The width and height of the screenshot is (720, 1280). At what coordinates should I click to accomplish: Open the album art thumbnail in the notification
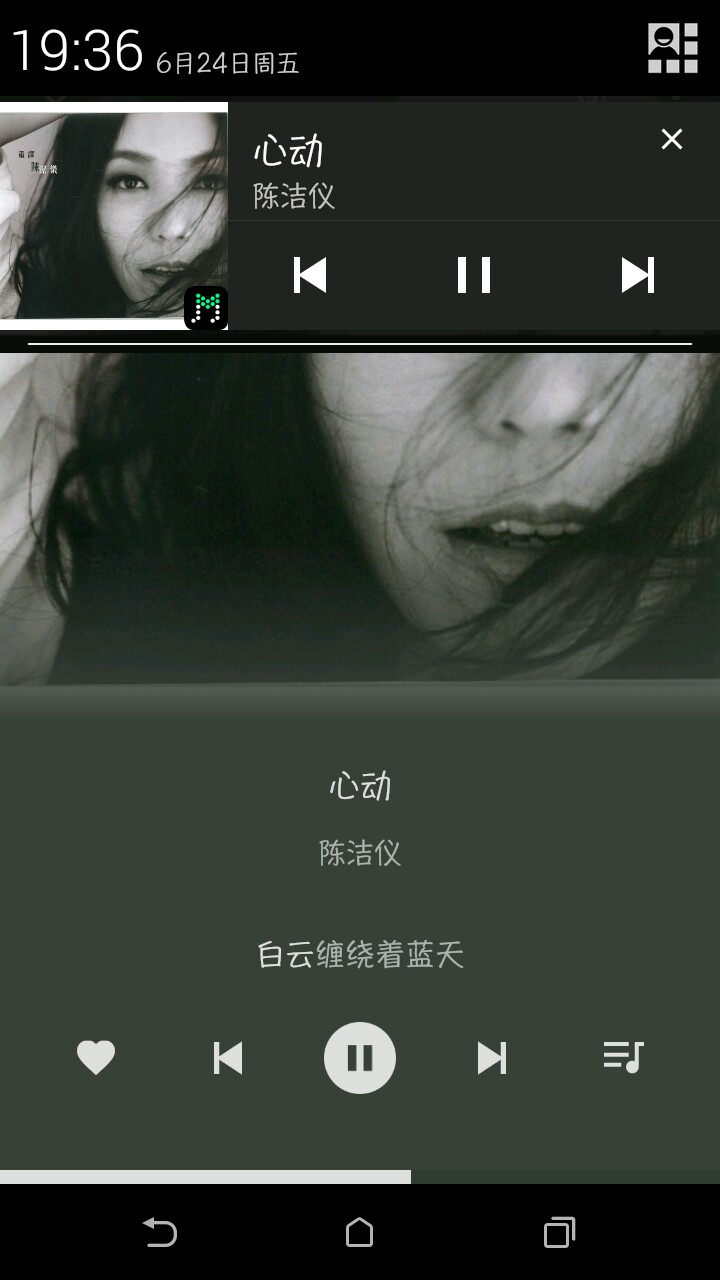pos(114,216)
